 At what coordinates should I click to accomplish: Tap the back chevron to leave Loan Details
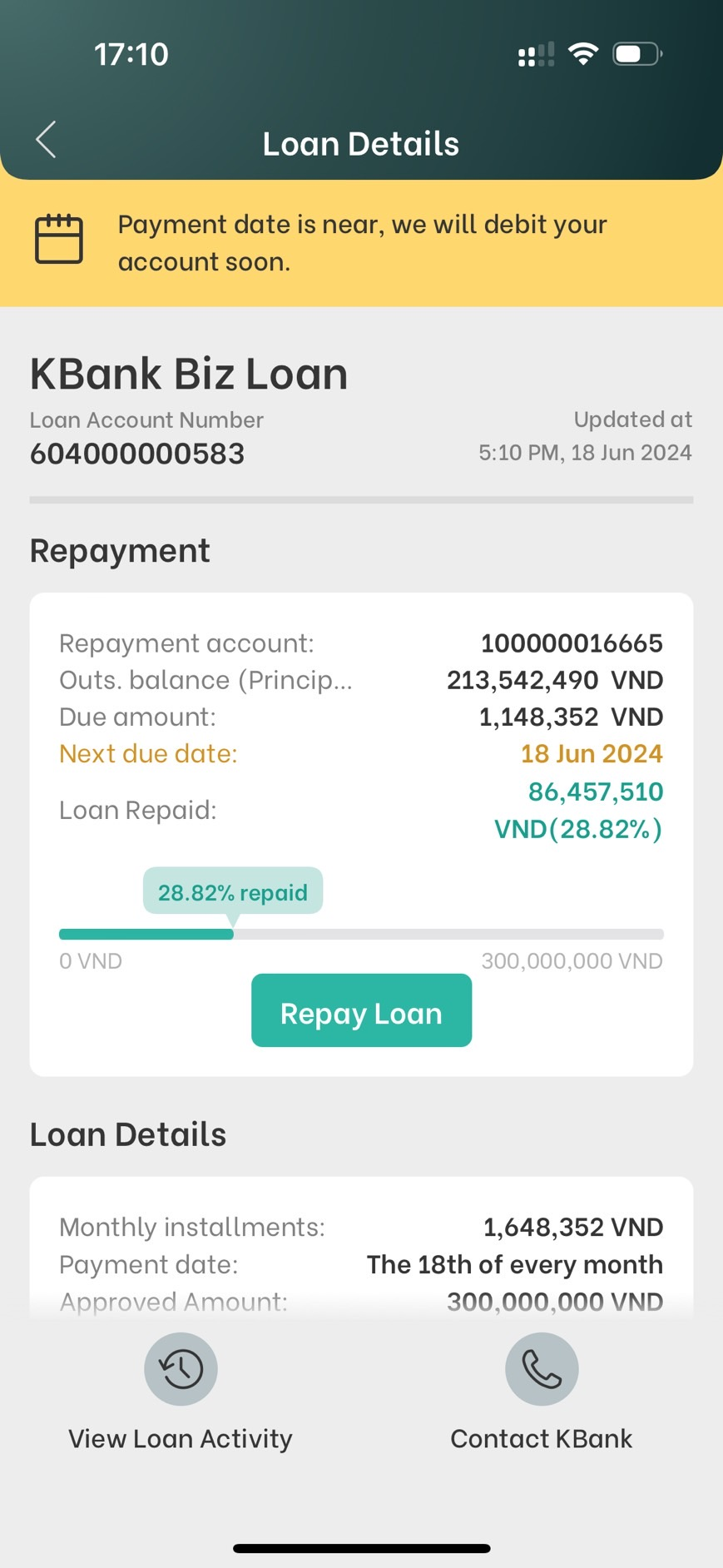pyautogui.click(x=46, y=141)
